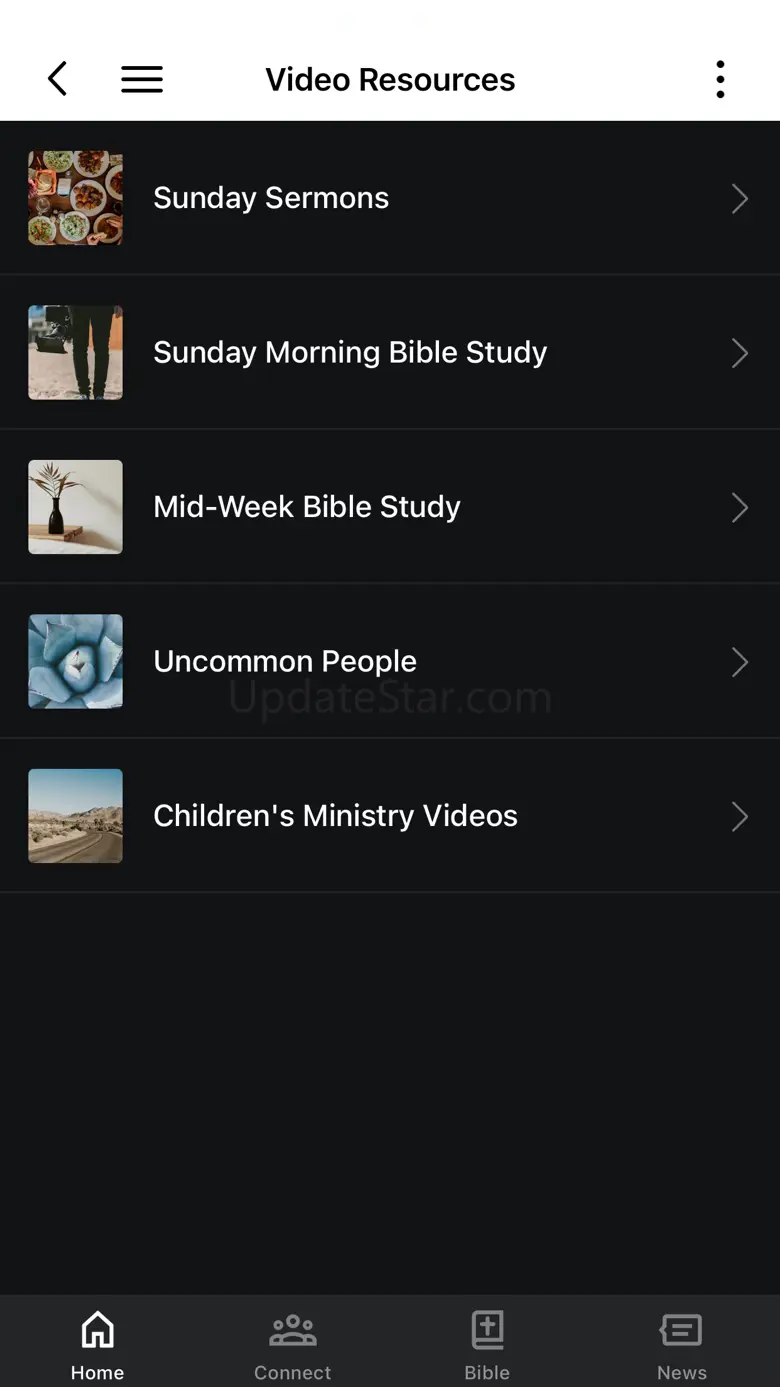The height and width of the screenshot is (1387, 780).
Task: Select Sunday Morning Bible Study
Action: tap(390, 352)
